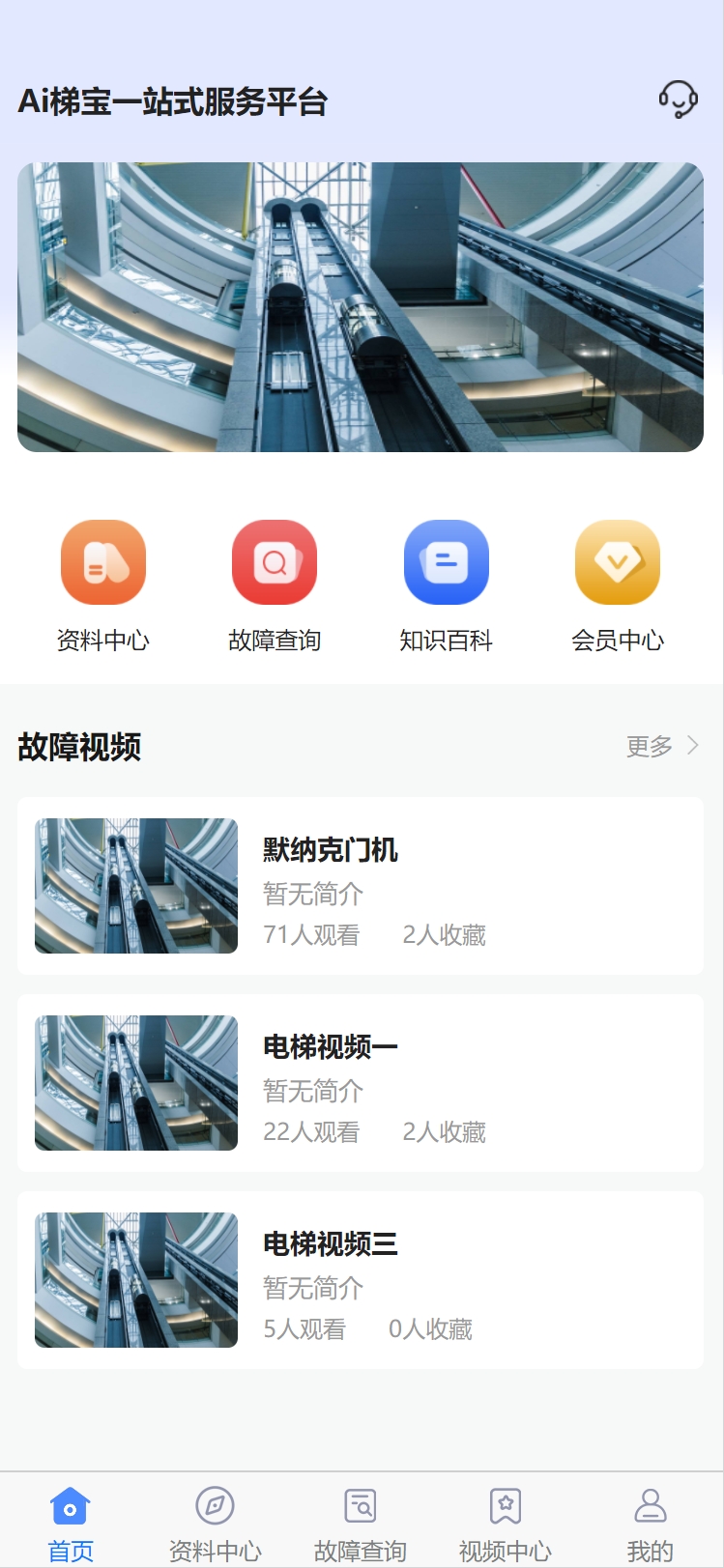Click the 更多 link beside 故障视频
Viewport: 724px width, 1568px height.
[648, 745]
